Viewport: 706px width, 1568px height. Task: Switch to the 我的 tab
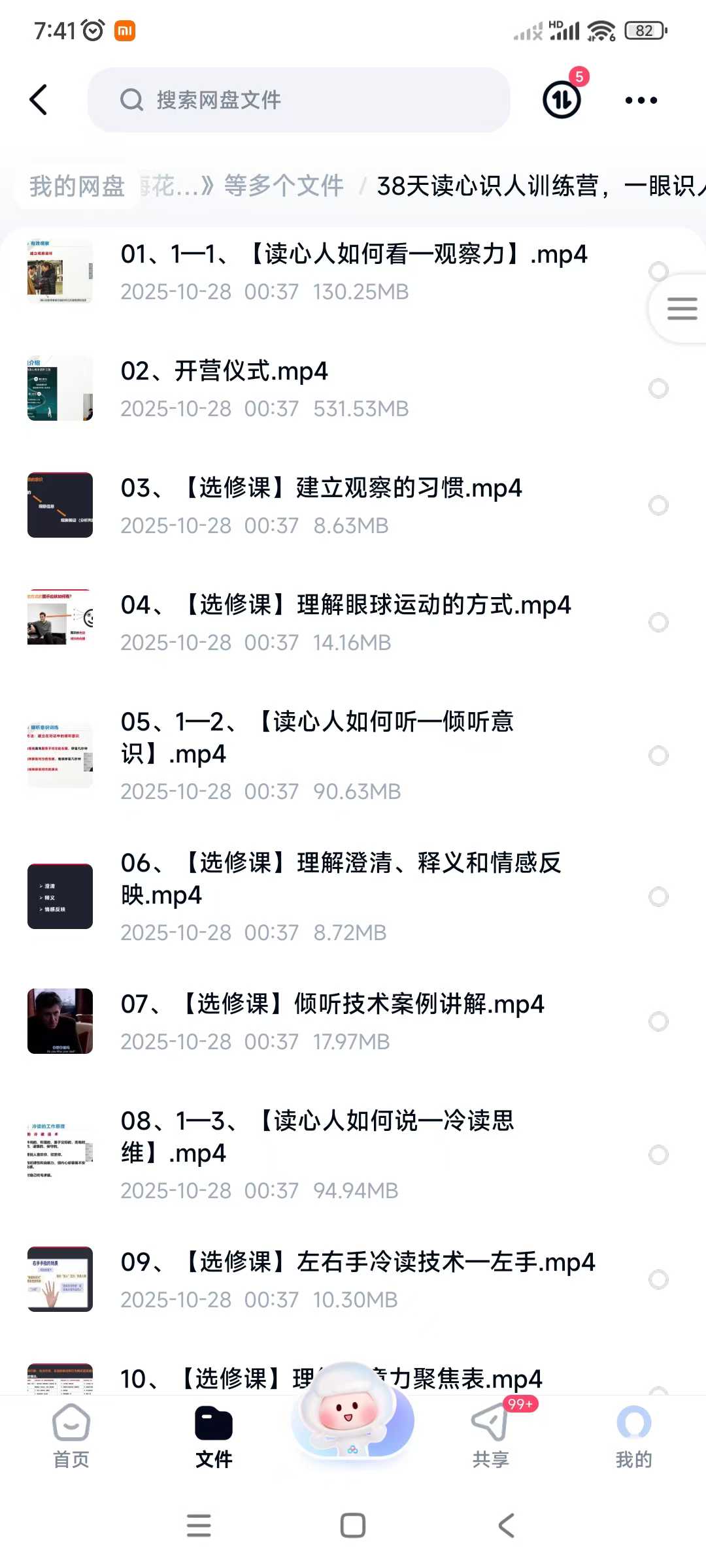633,1436
